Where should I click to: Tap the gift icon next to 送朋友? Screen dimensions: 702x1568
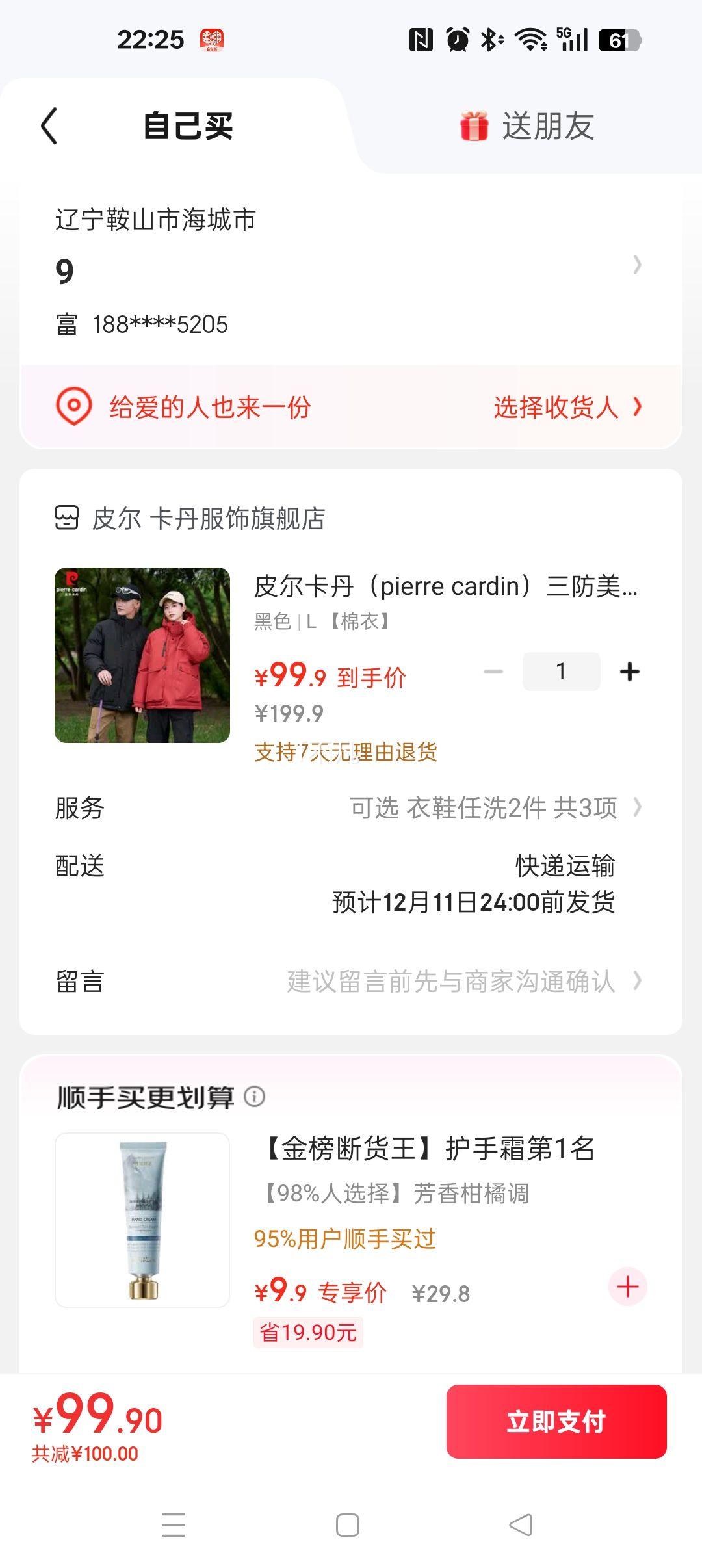click(x=474, y=127)
